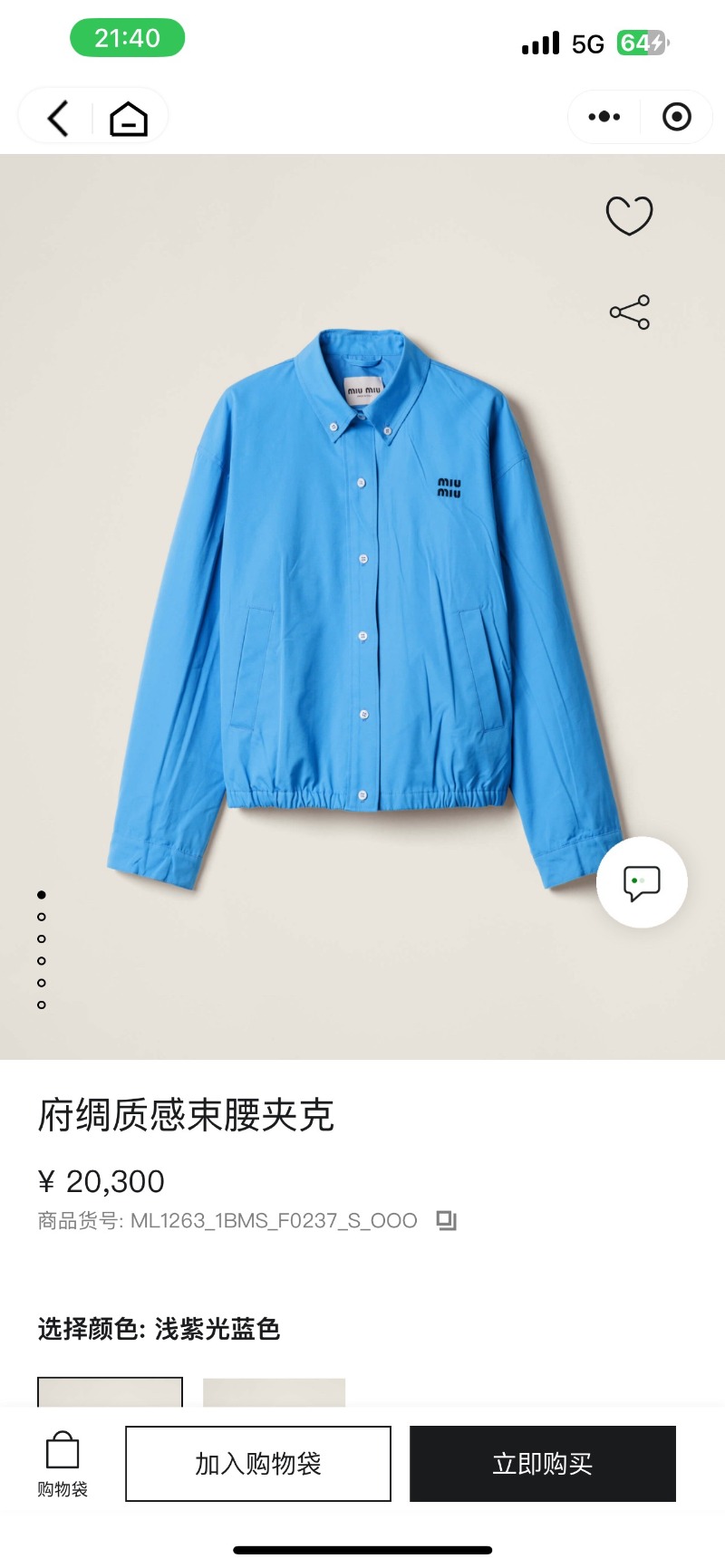Add the jacket to wishlist with heart
This screenshot has height=1568, width=725.
tap(629, 216)
